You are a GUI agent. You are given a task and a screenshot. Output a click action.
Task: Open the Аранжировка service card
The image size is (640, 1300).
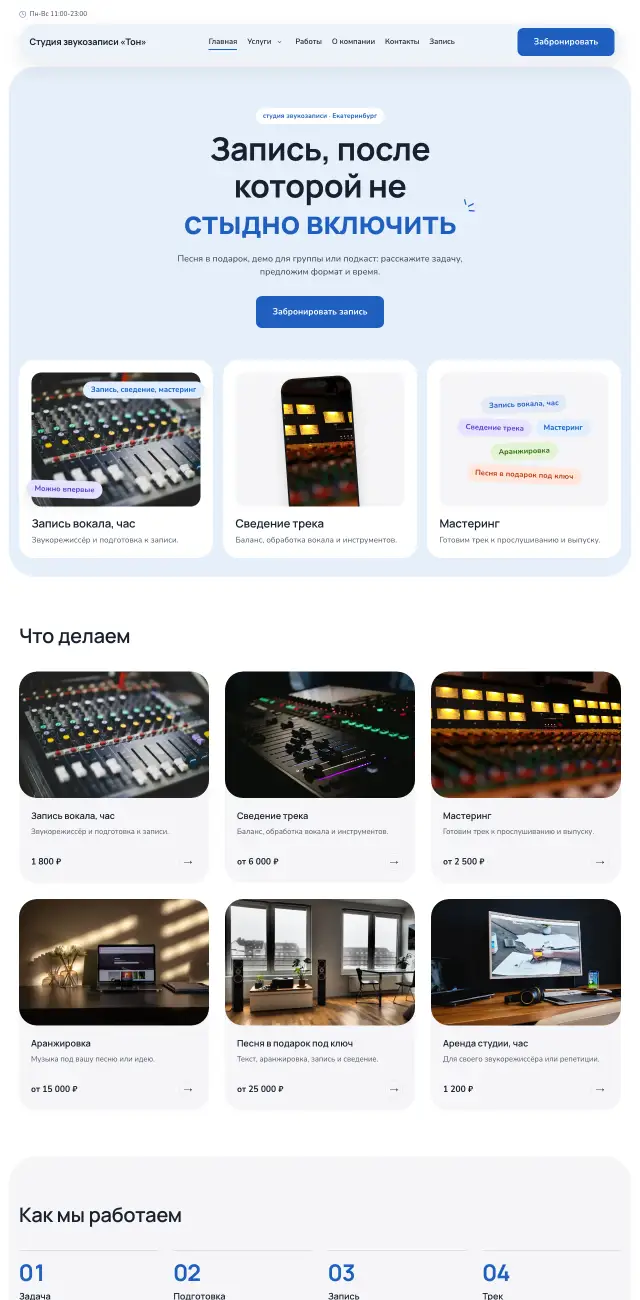click(114, 1004)
